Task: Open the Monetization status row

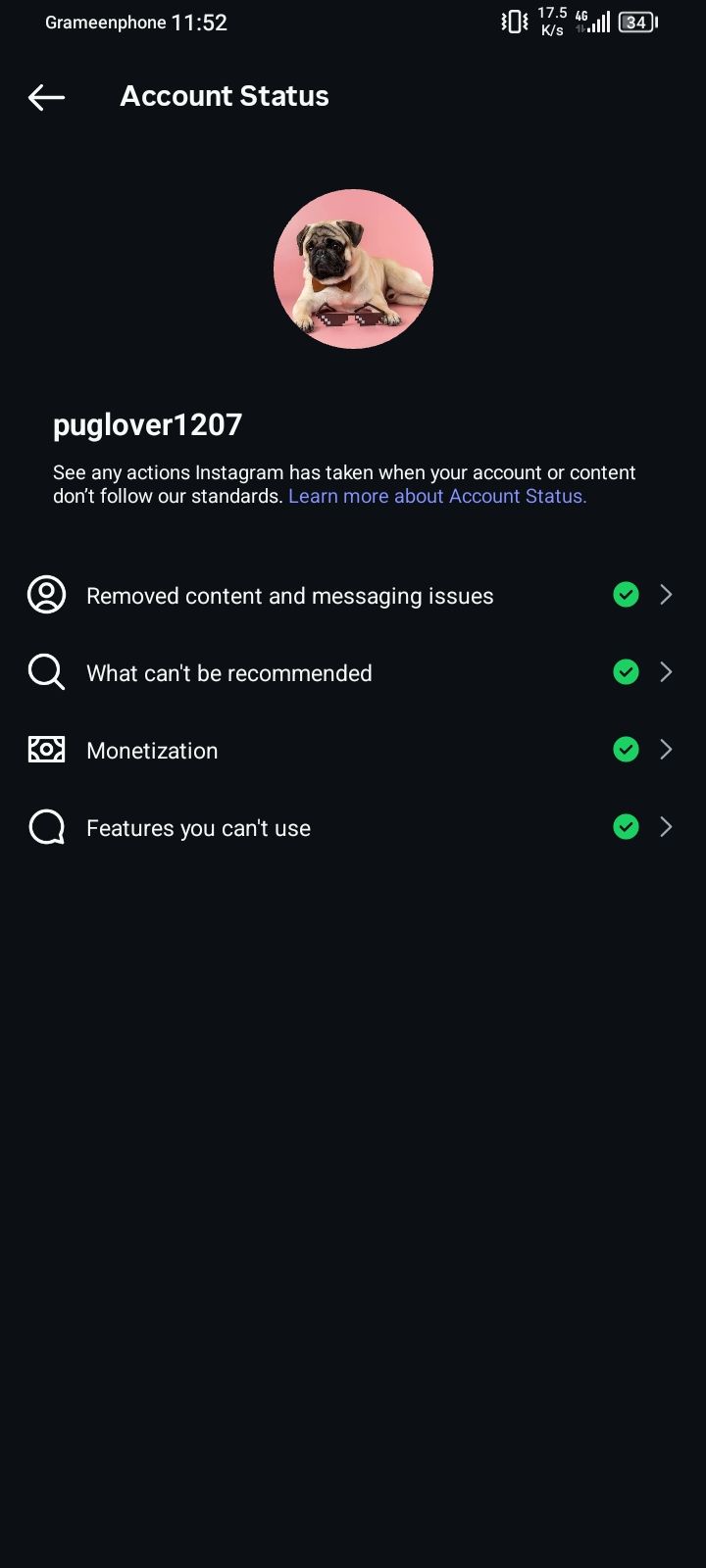Action: point(353,750)
